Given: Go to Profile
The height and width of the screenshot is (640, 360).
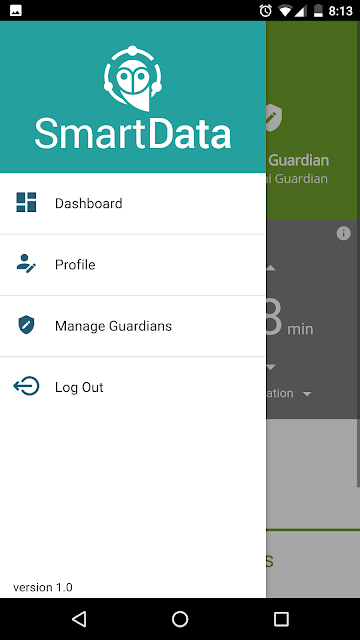Looking at the screenshot, I should [133, 264].
